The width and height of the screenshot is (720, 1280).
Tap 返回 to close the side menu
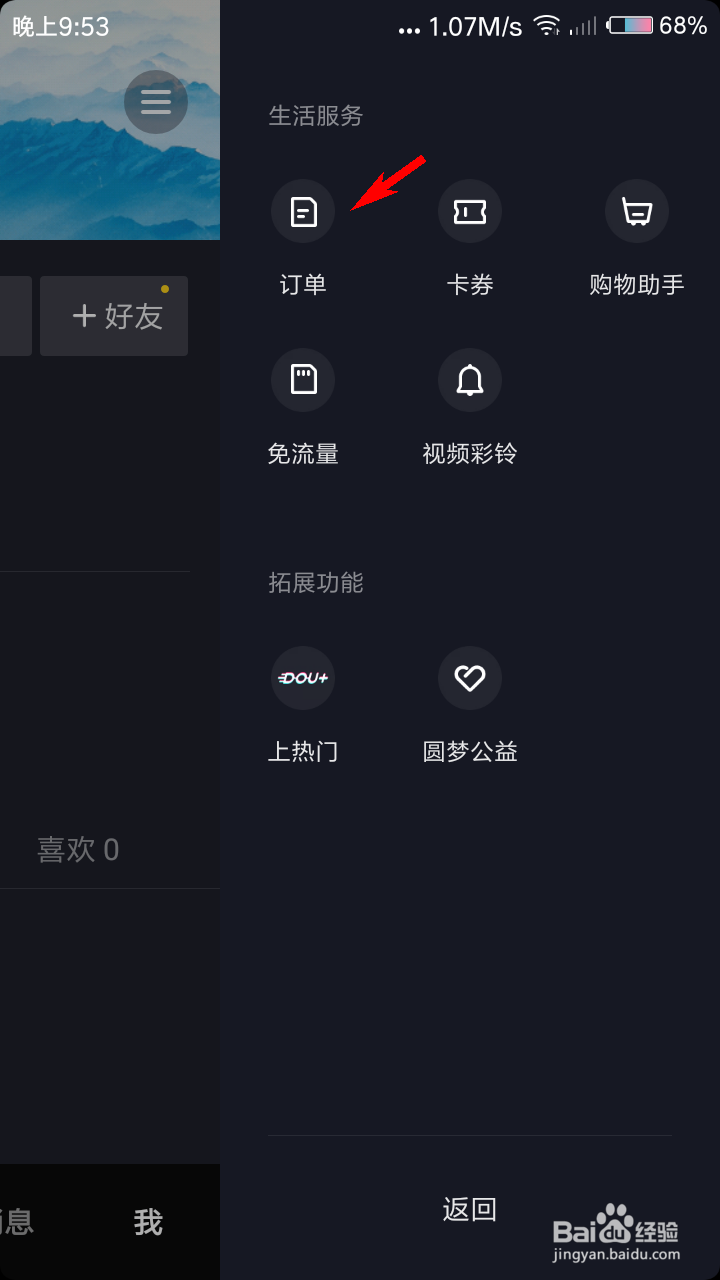(x=470, y=1210)
